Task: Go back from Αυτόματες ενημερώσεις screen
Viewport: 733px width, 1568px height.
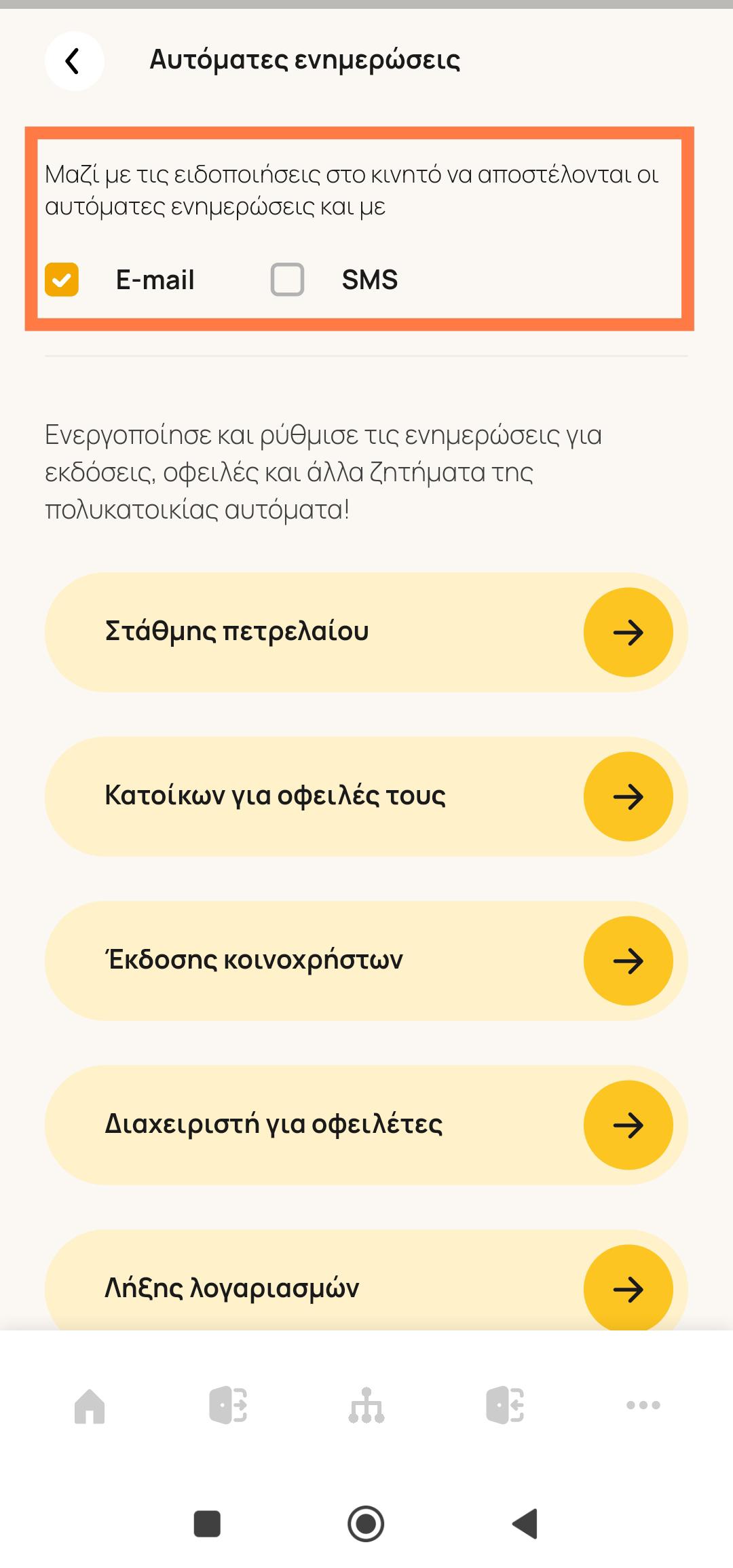Action: coord(74,61)
